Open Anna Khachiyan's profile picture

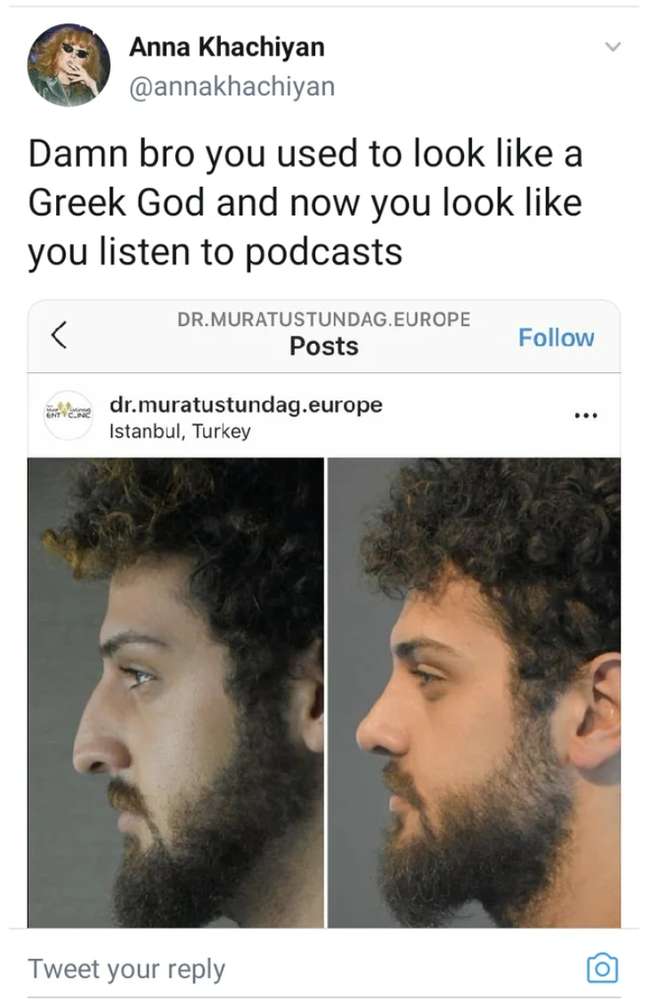(x=68, y=66)
